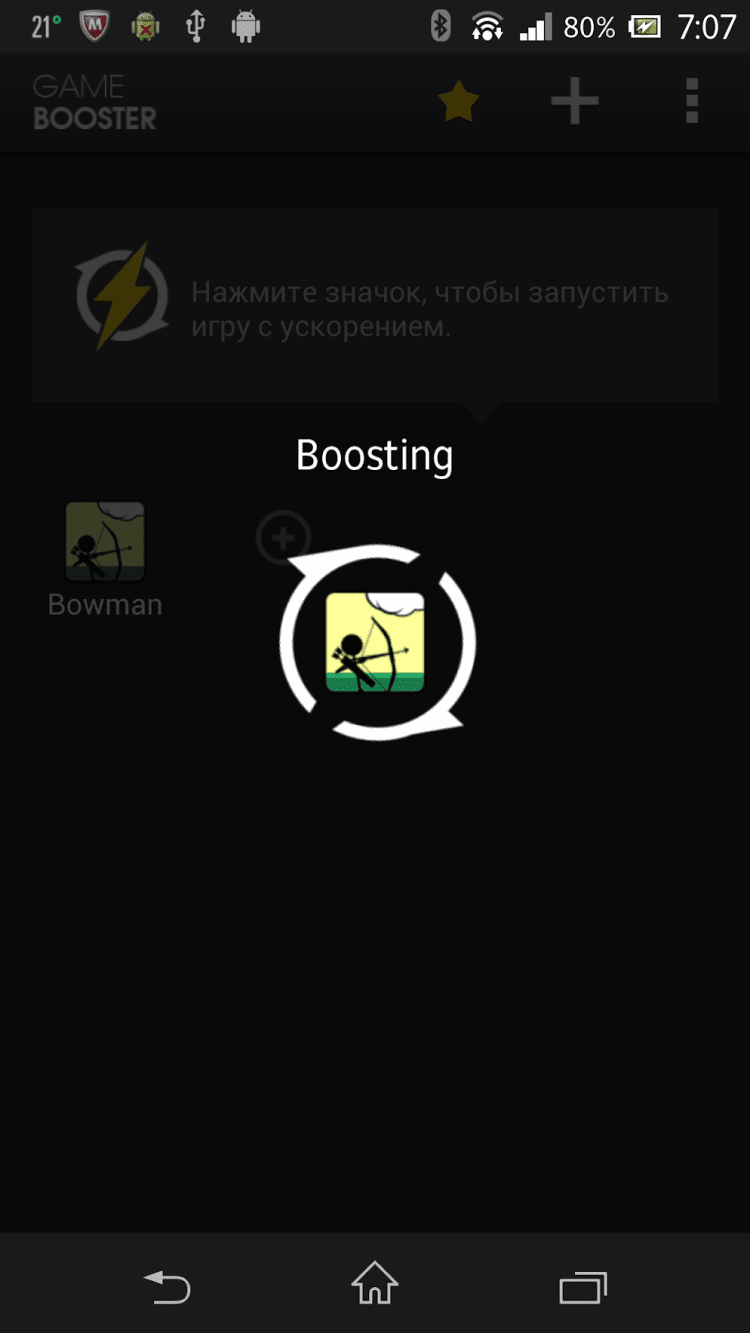Add a new game with the plus icon

click(575, 102)
